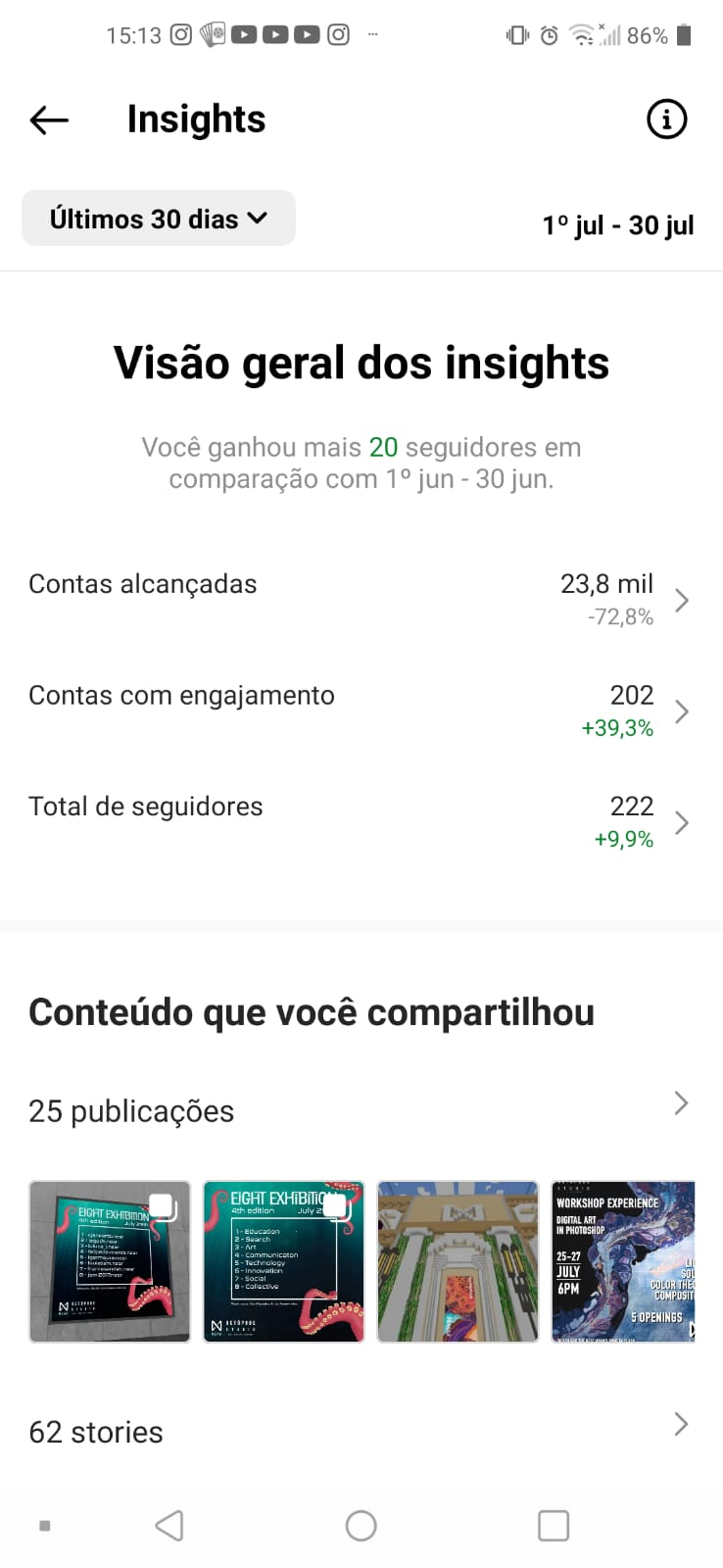Screen dimensions: 723x1568
Task: Open the grey wall Eight Exhibition post thumbnail
Action: pyautogui.click(x=110, y=1261)
